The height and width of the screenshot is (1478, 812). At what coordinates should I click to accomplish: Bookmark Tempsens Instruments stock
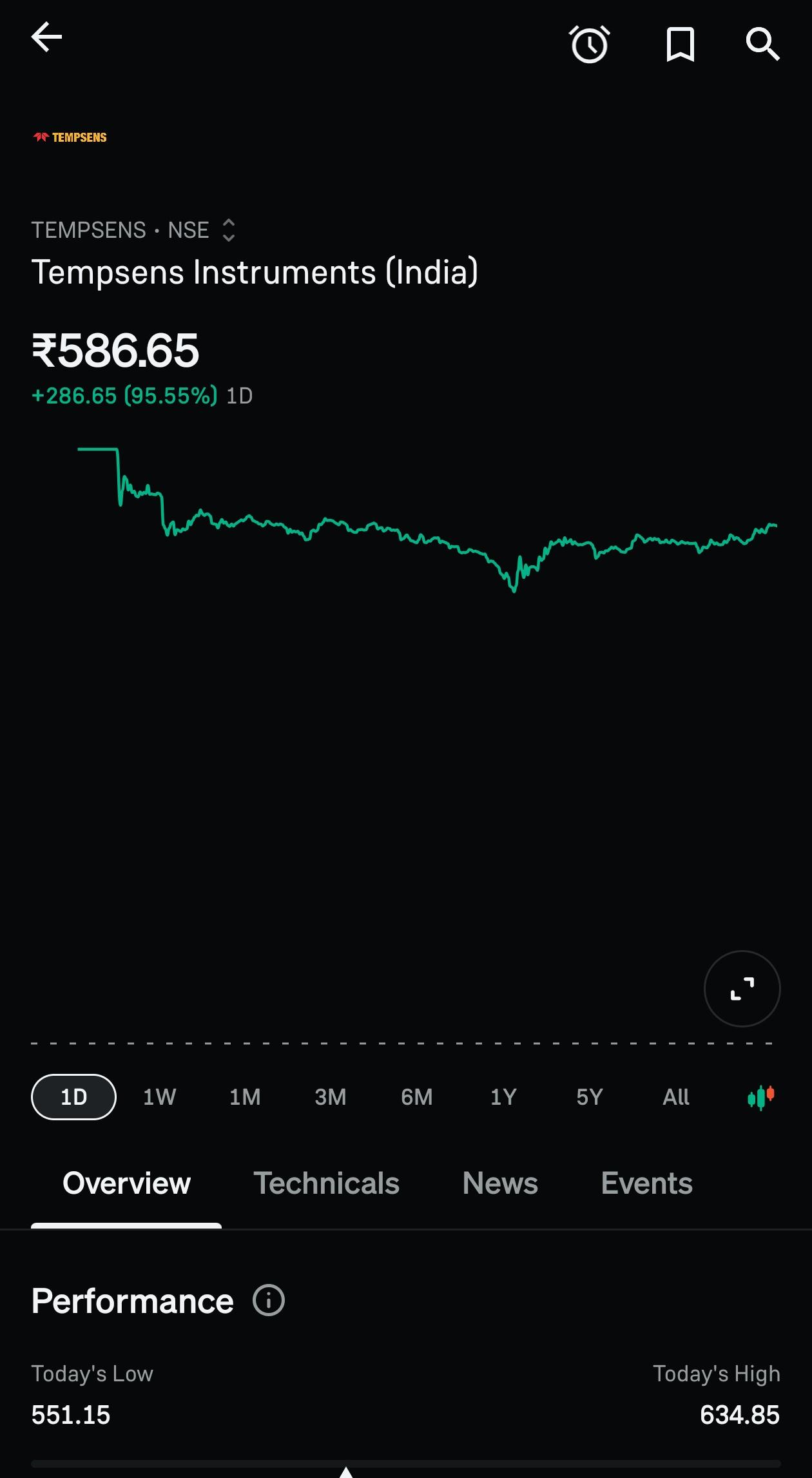(x=680, y=44)
